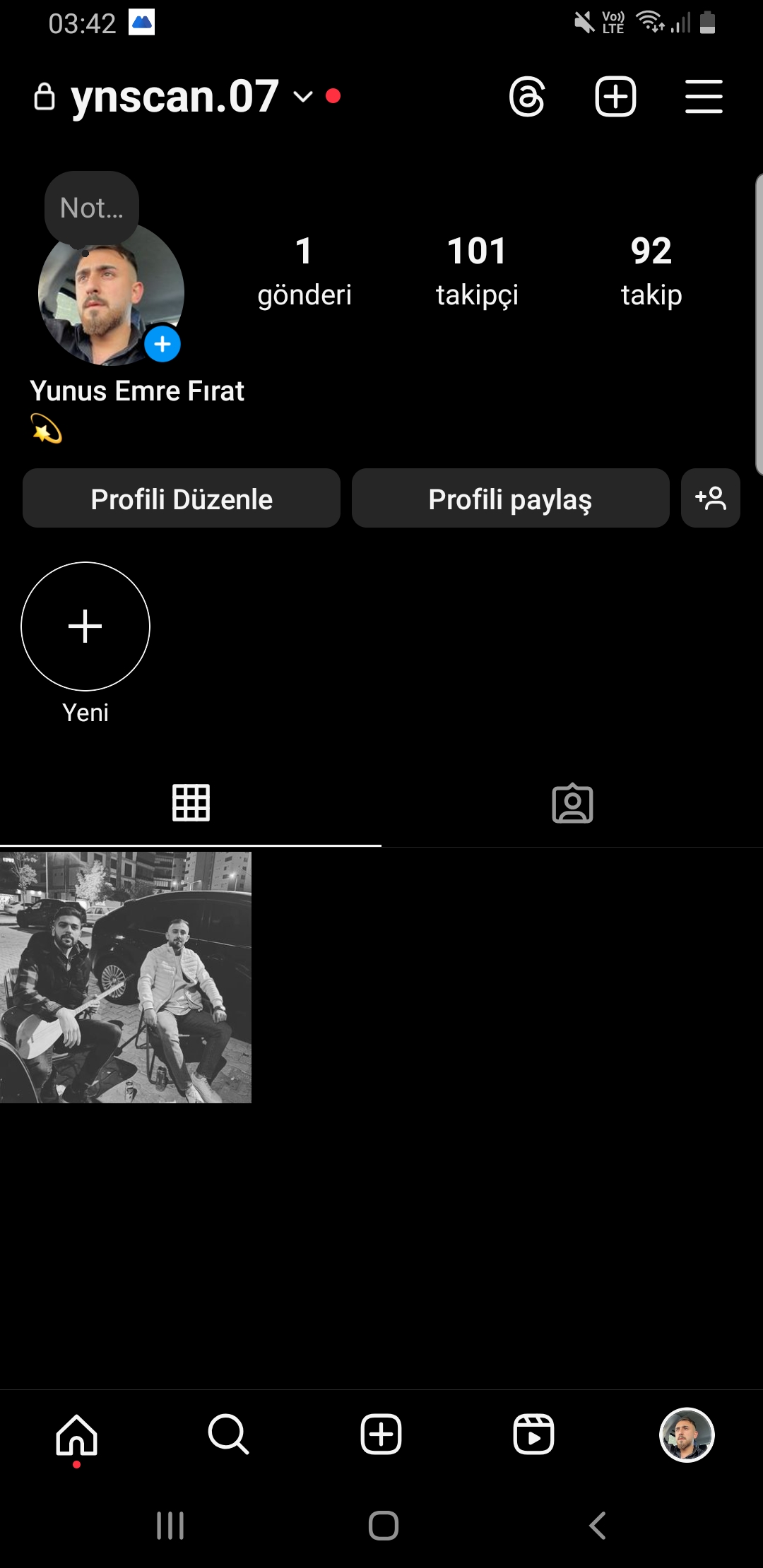View the 92 takip list

(651, 272)
